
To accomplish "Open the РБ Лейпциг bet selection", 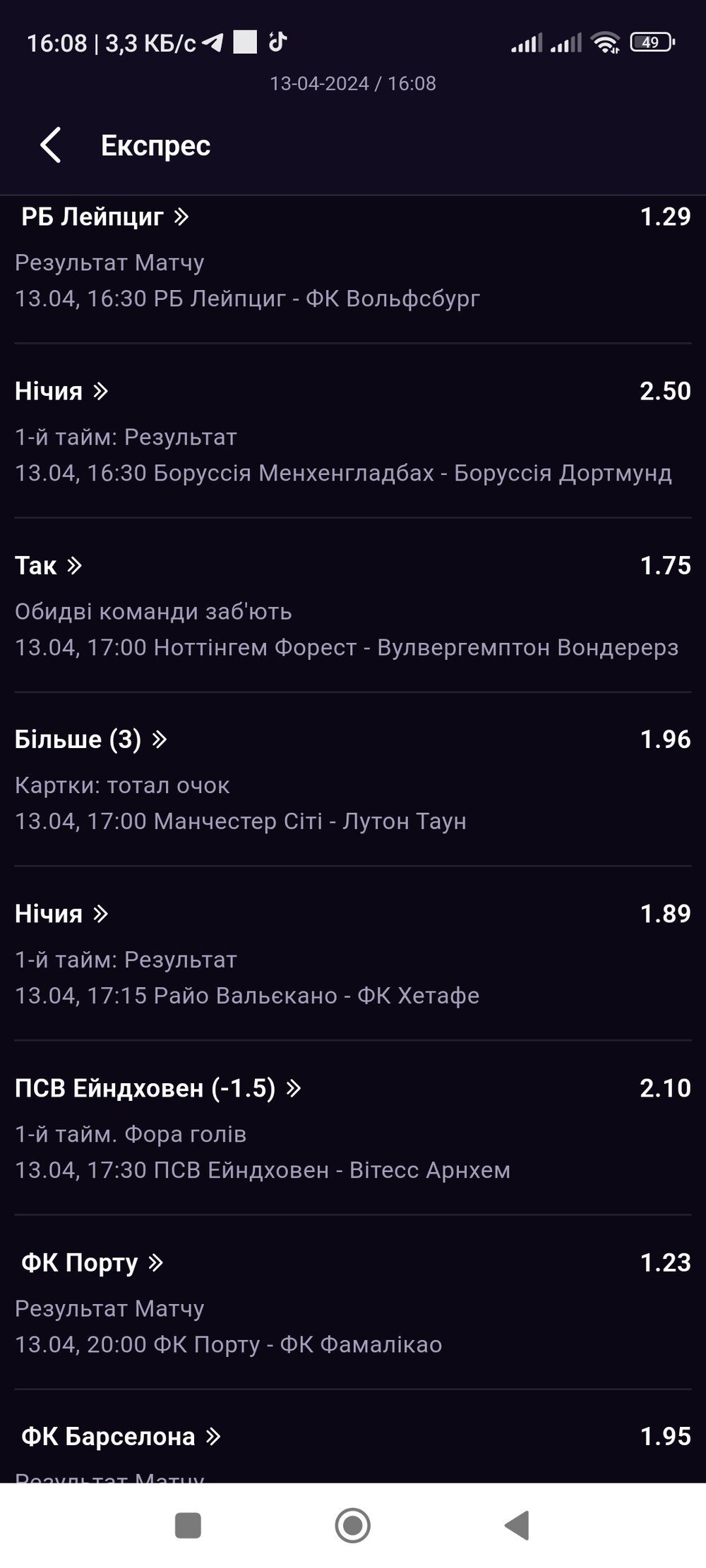I will (x=105, y=217).
